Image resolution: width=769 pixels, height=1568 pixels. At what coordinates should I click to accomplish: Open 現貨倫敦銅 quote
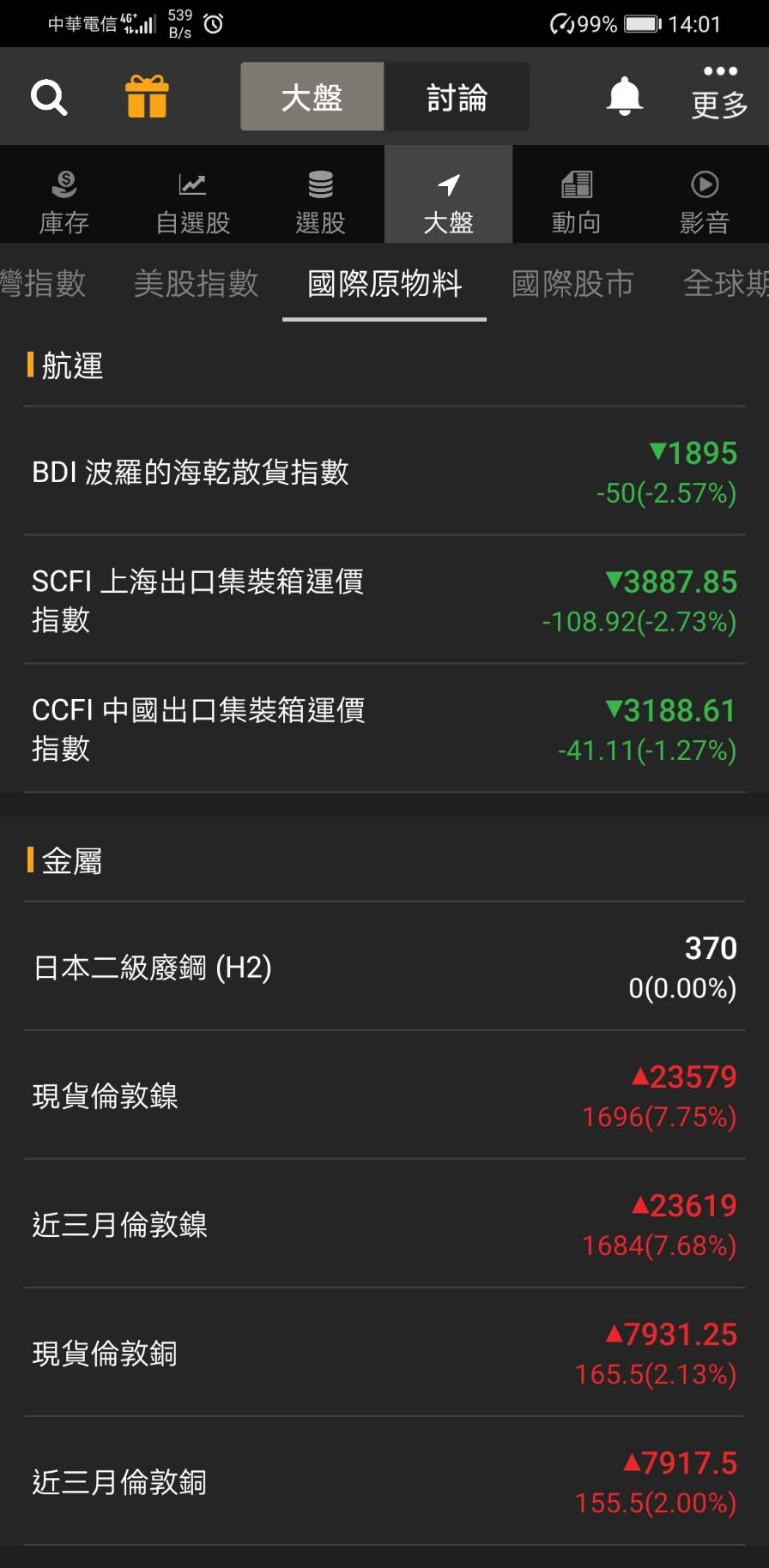pos(384,1354)
